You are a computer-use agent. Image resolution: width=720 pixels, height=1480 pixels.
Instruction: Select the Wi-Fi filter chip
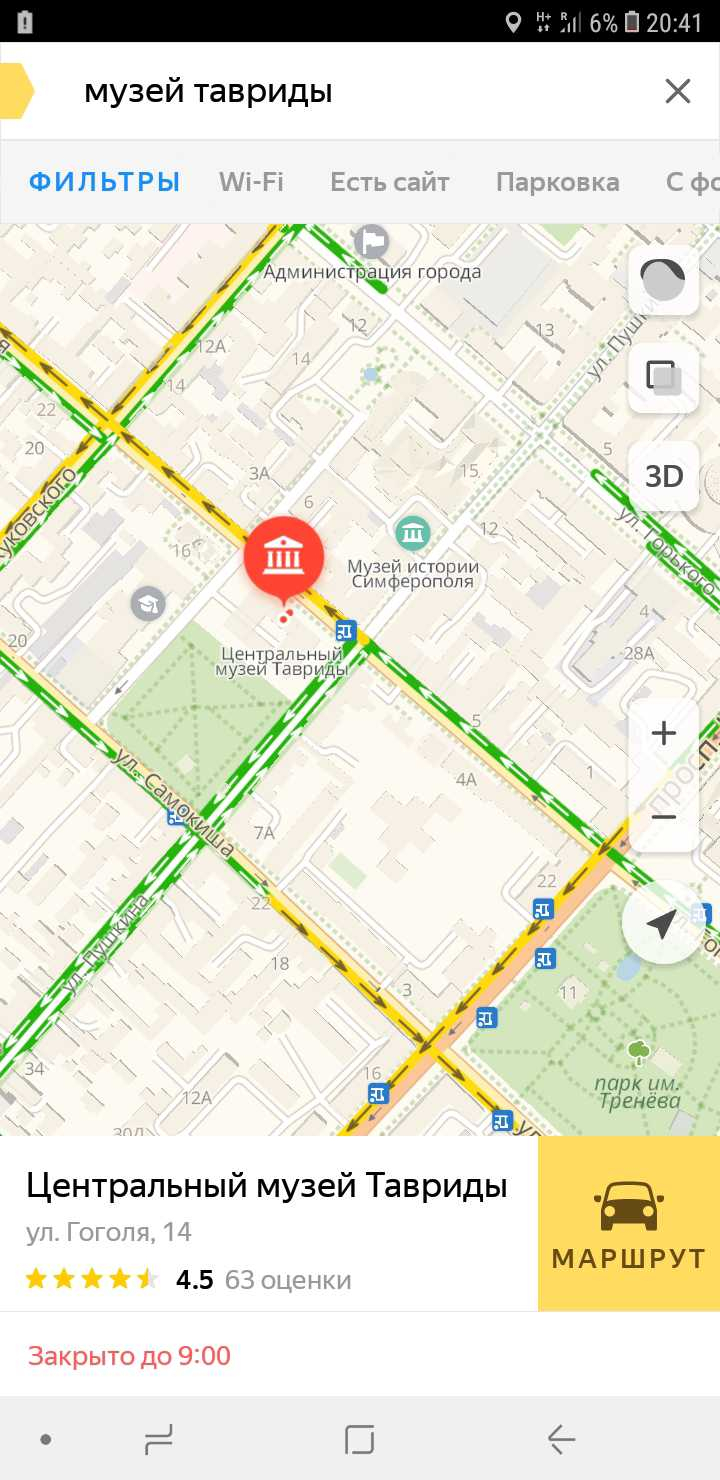pos(251,182)
